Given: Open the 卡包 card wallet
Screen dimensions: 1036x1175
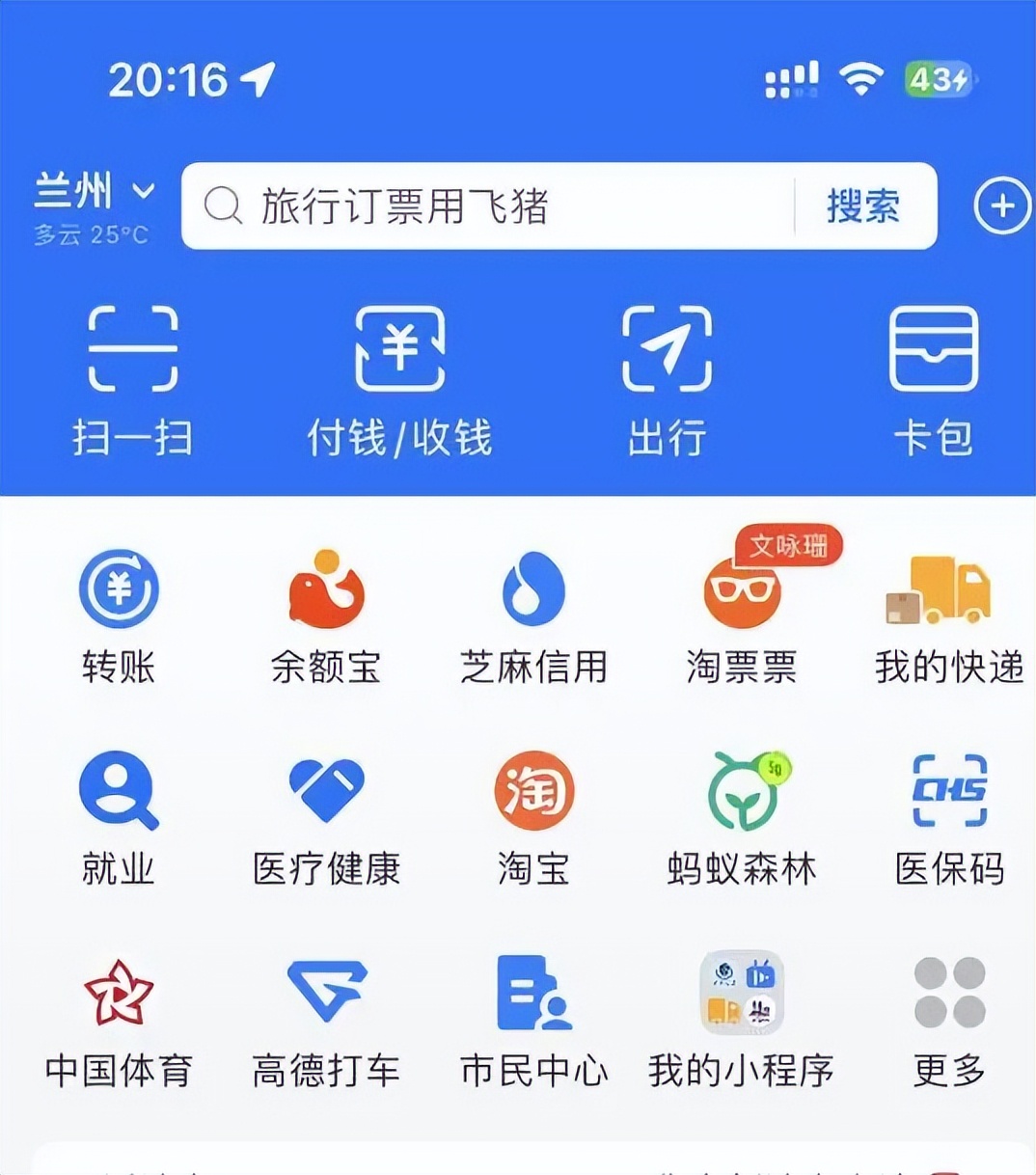Looking at the screenshot, I should tap(932, 376).
